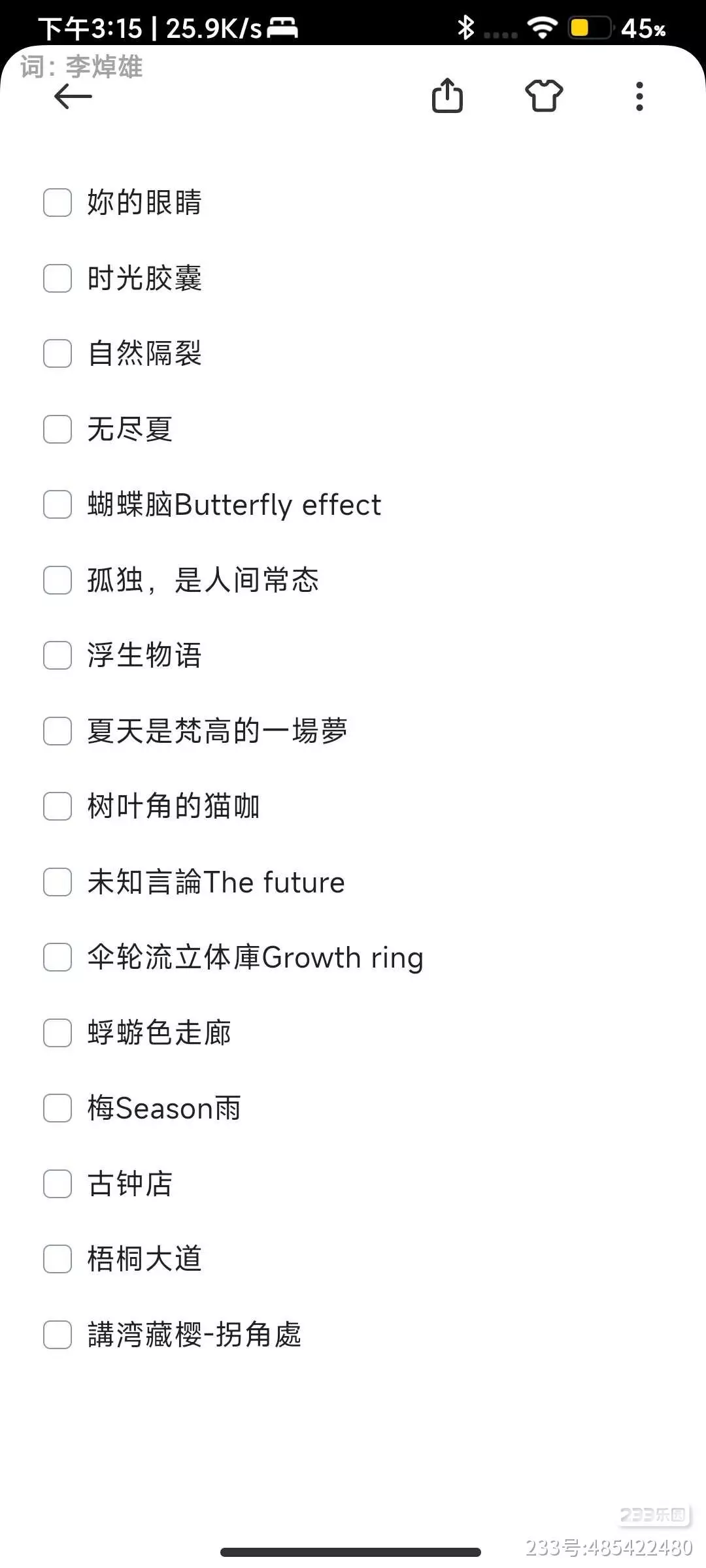Screen dimensions: 706x1568
Task: Check 蝴蝶脑Butterfly effect
Action: pos(58,504)
